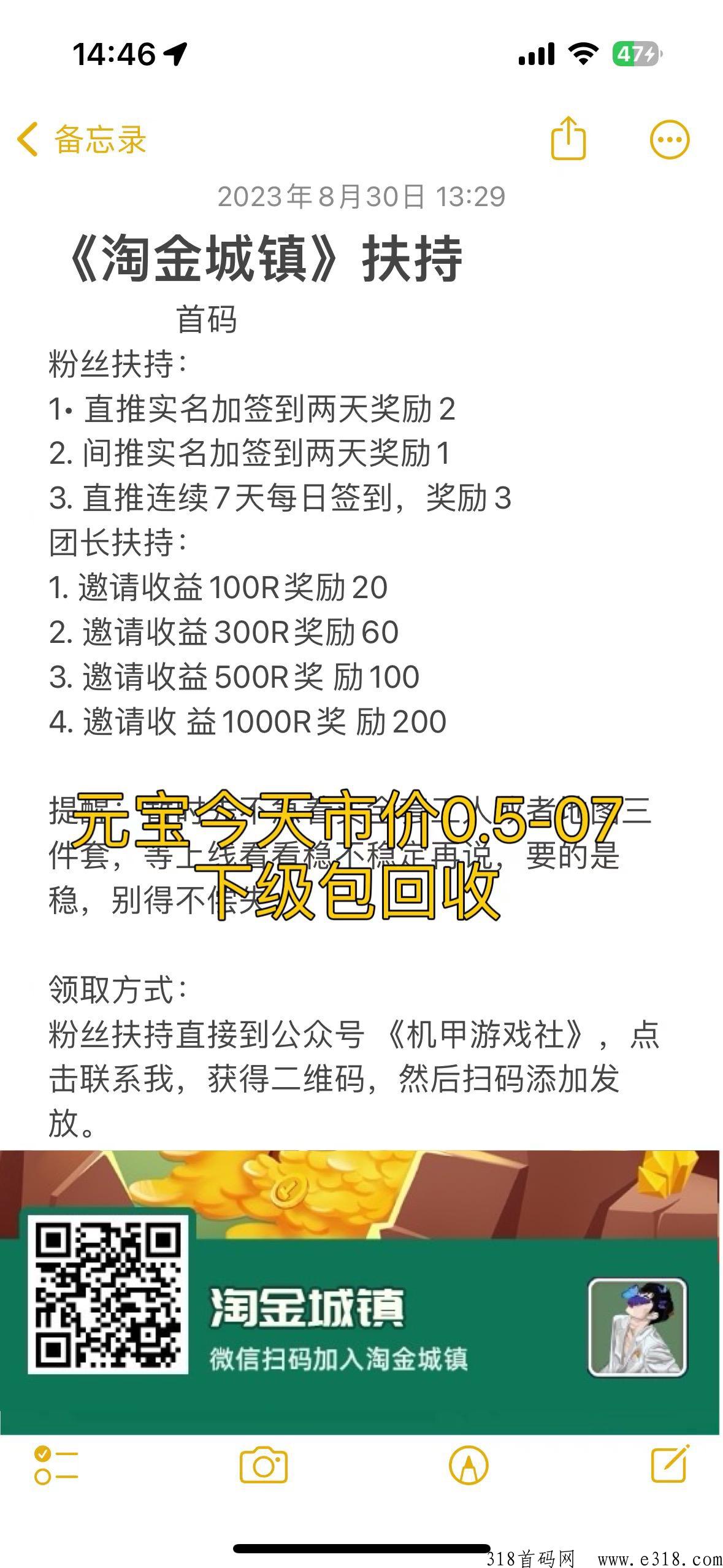This screenshot has width=723, height=1568.
Task: Open the more options menu
Action: tap(669, 139)
